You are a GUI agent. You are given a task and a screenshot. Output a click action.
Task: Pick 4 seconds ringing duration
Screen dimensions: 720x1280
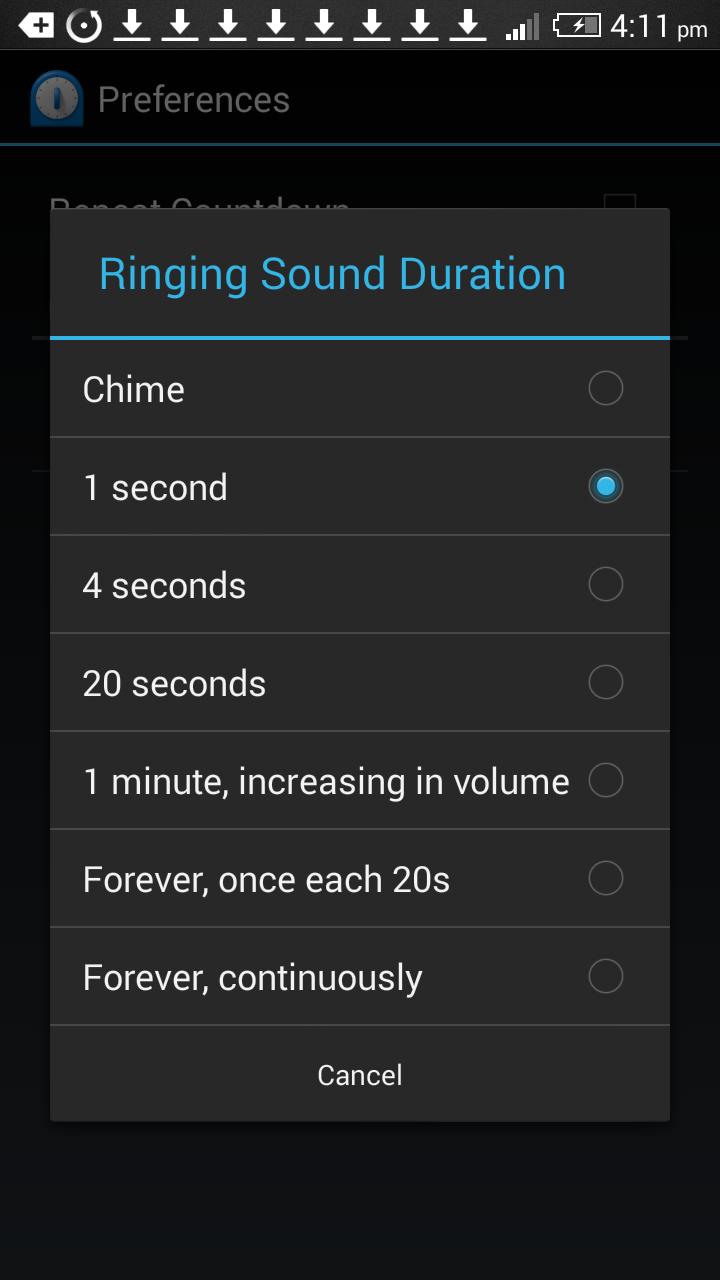pos(360,585)
